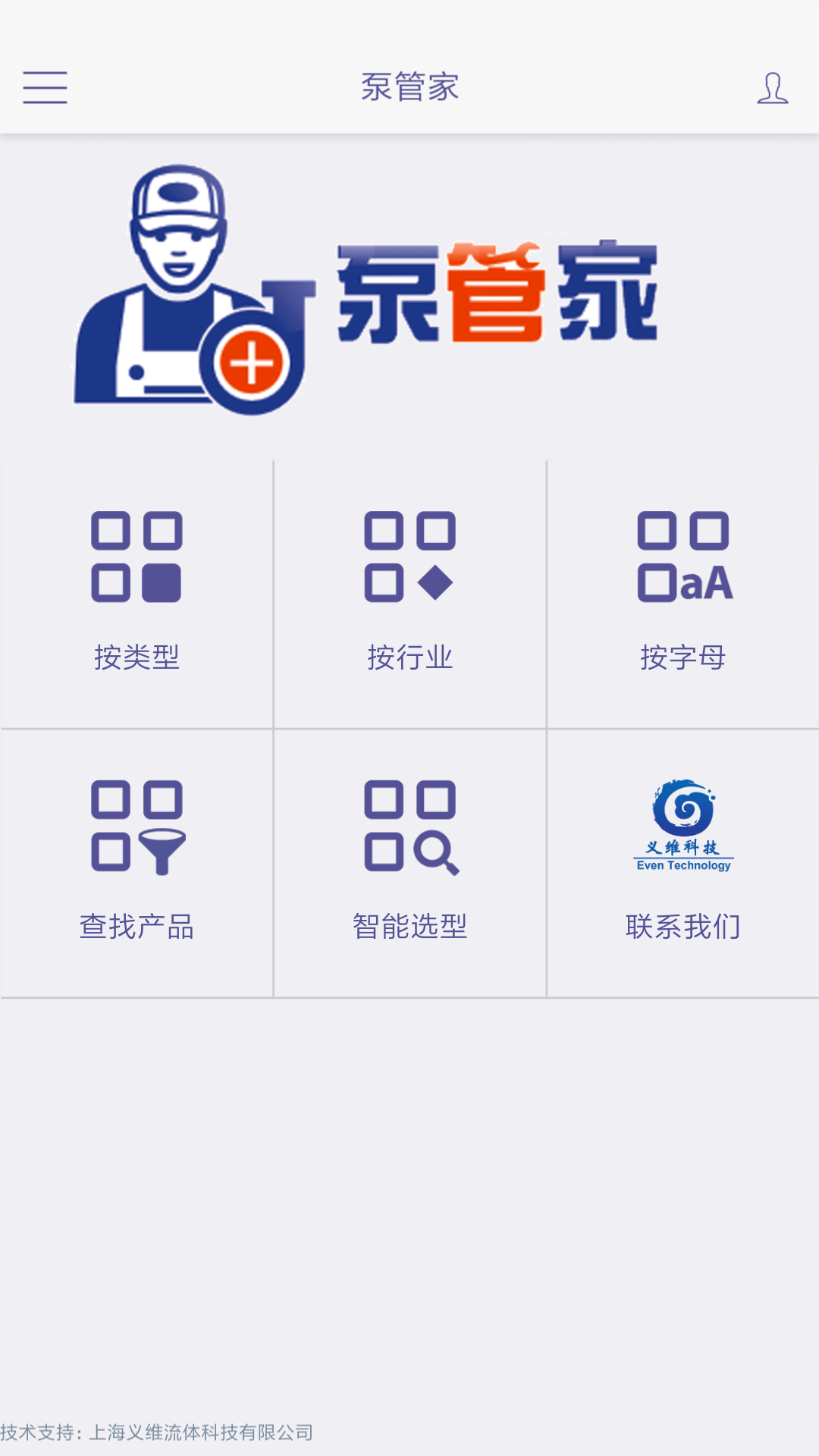Tap the 按字母 label text
The image size is (819, 1456).
685,658
